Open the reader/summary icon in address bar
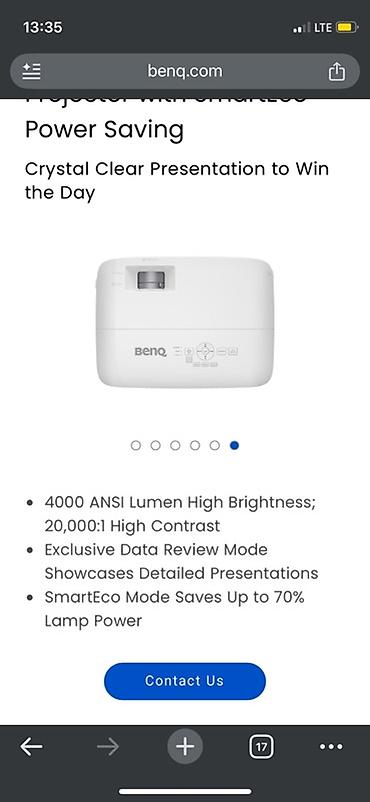Viewport: 370px width, 802px height. pos(32,71)
